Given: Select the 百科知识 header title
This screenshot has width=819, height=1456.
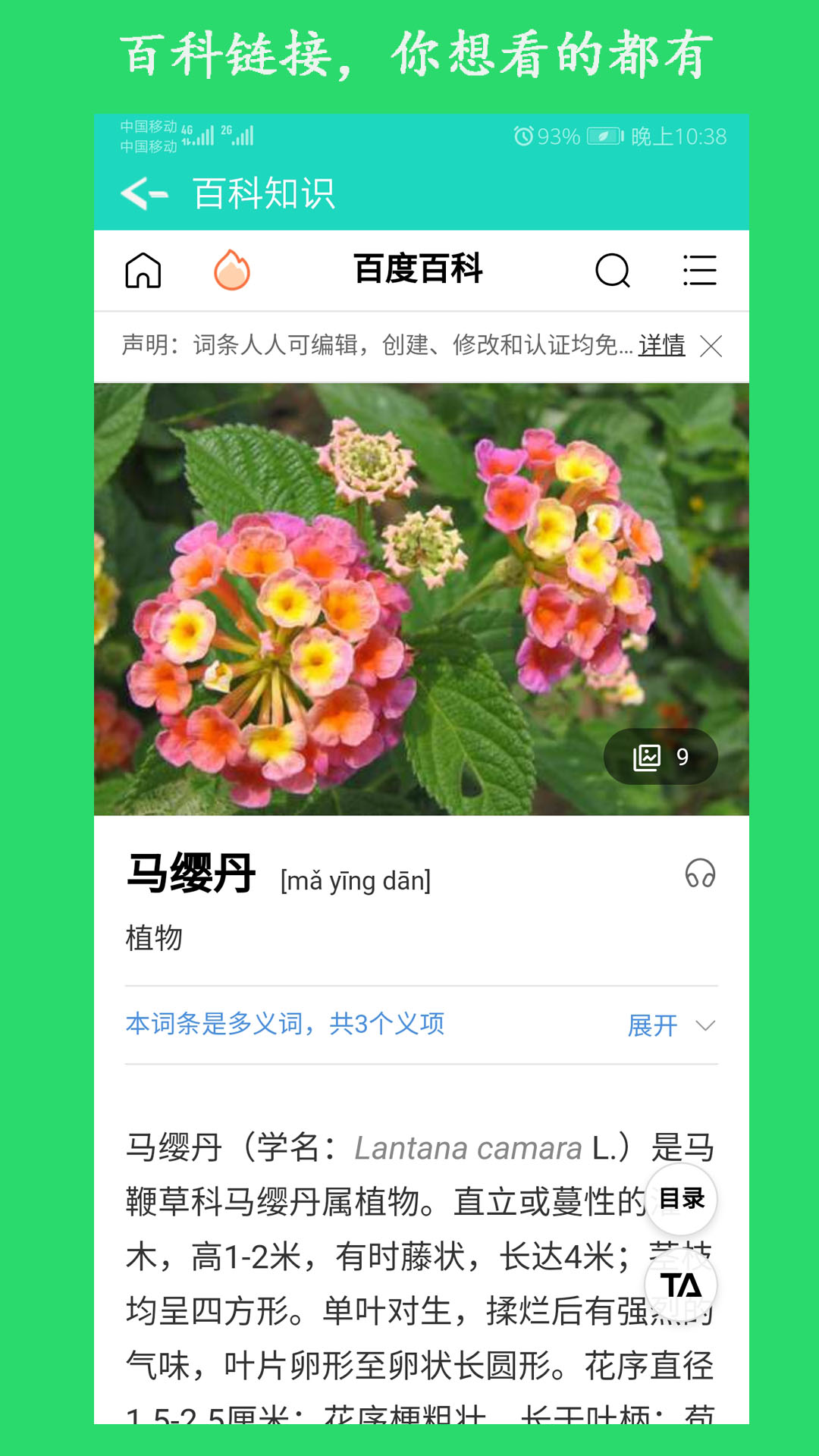Looking at the screenshot, I should pyautogui.click(x=265, y=193).
